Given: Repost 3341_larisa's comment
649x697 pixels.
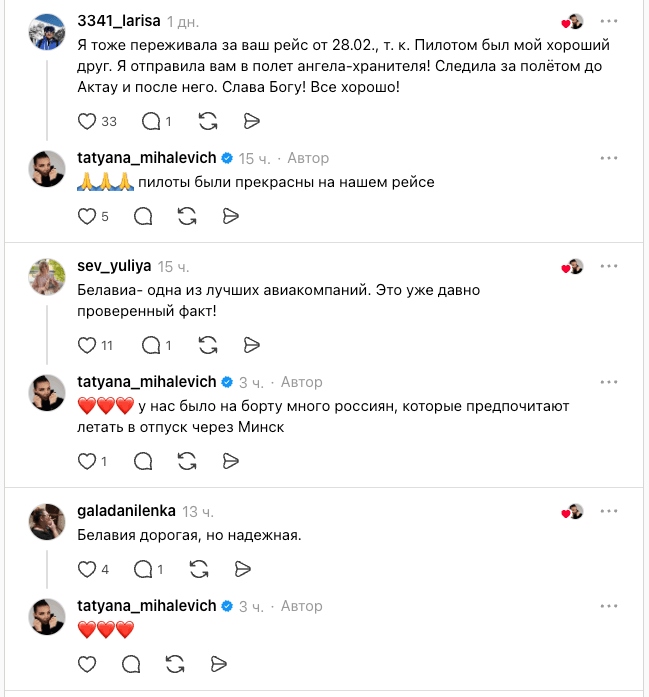Looking at the screenshot, I should [209, 121].
